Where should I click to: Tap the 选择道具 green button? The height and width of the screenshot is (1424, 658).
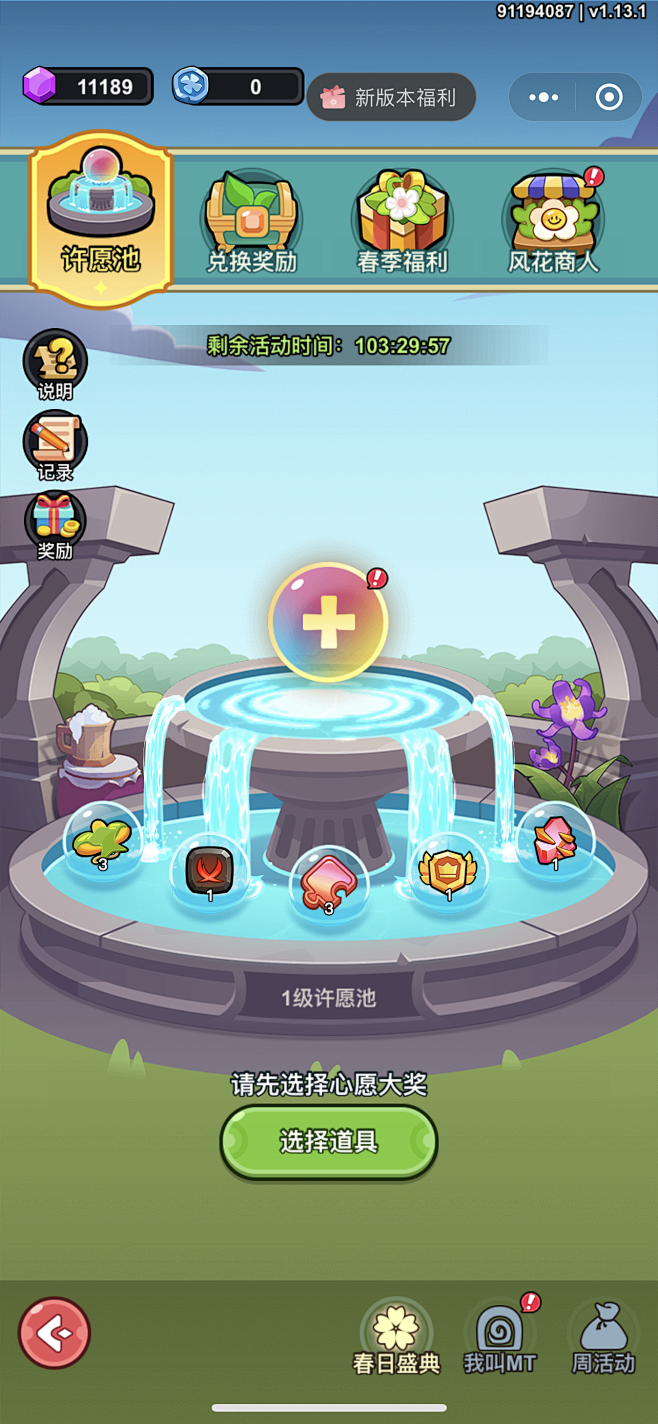tap(329, 1141)
